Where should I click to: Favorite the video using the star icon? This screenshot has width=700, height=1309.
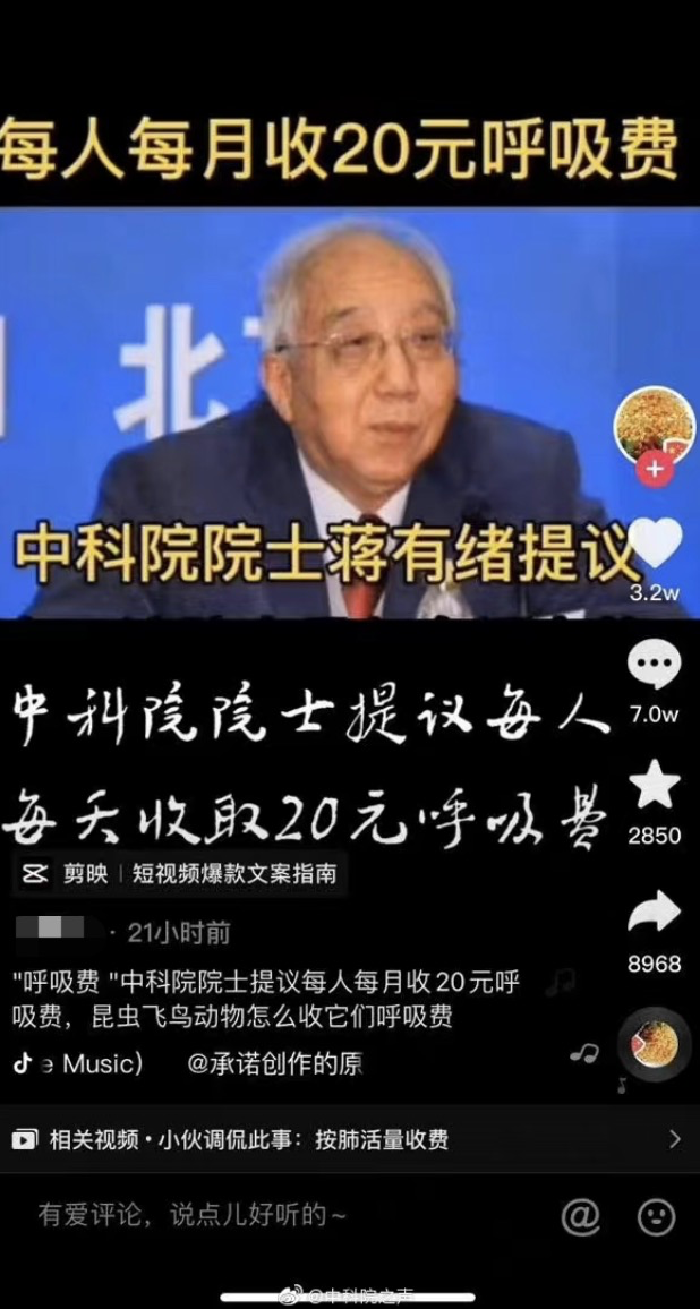click(655, 786)
